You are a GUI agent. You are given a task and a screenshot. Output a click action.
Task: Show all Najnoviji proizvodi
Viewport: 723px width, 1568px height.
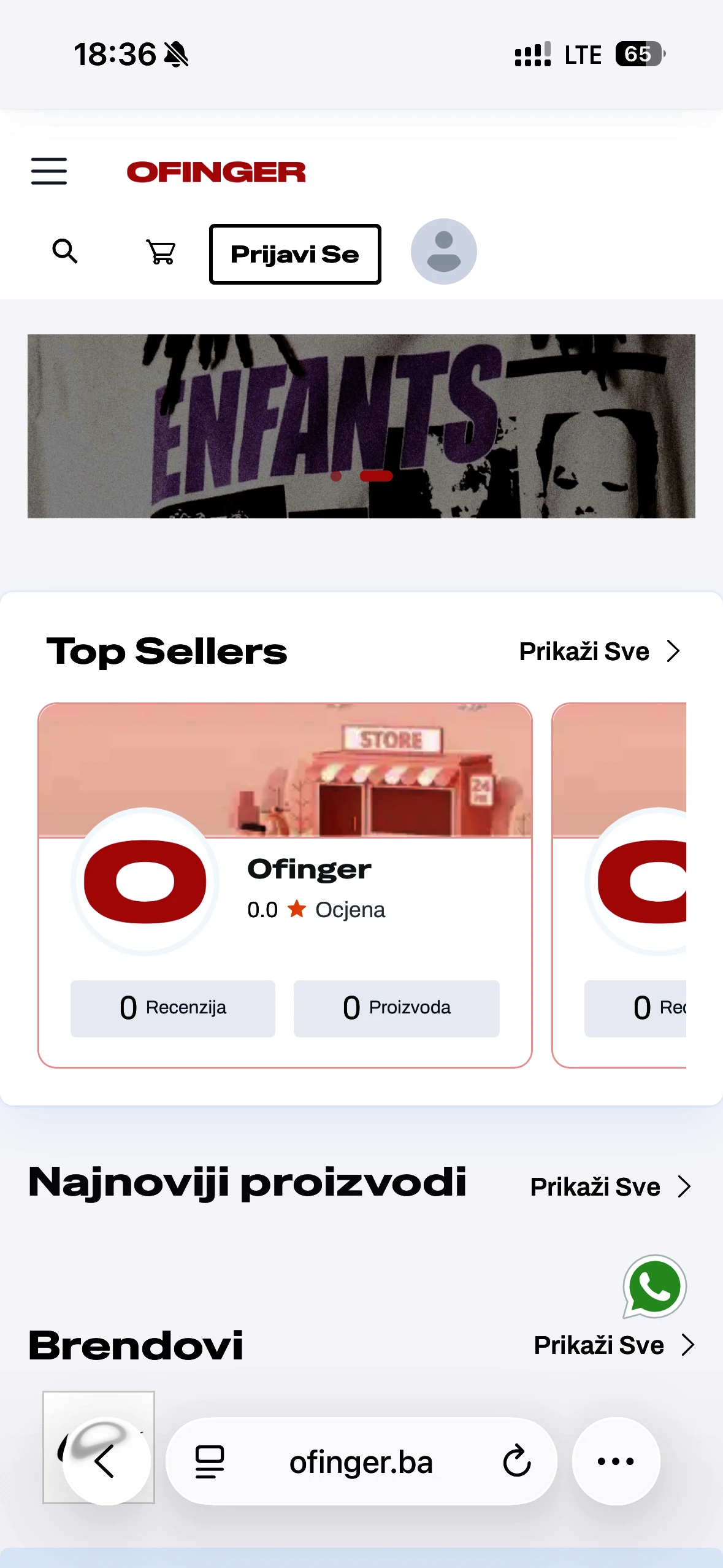click(610, 1187)
